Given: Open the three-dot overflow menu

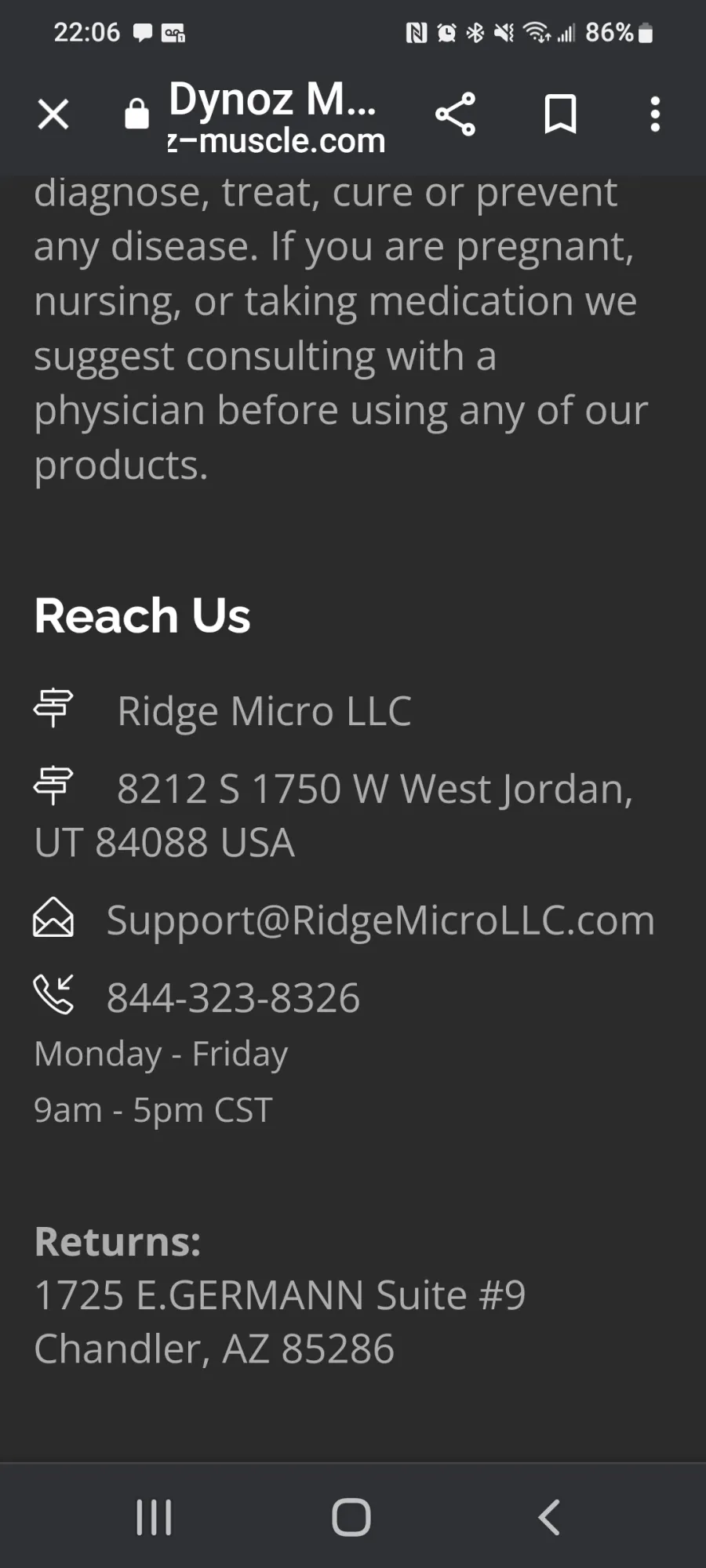Looking at the screenshot, I should coord(655,114).
